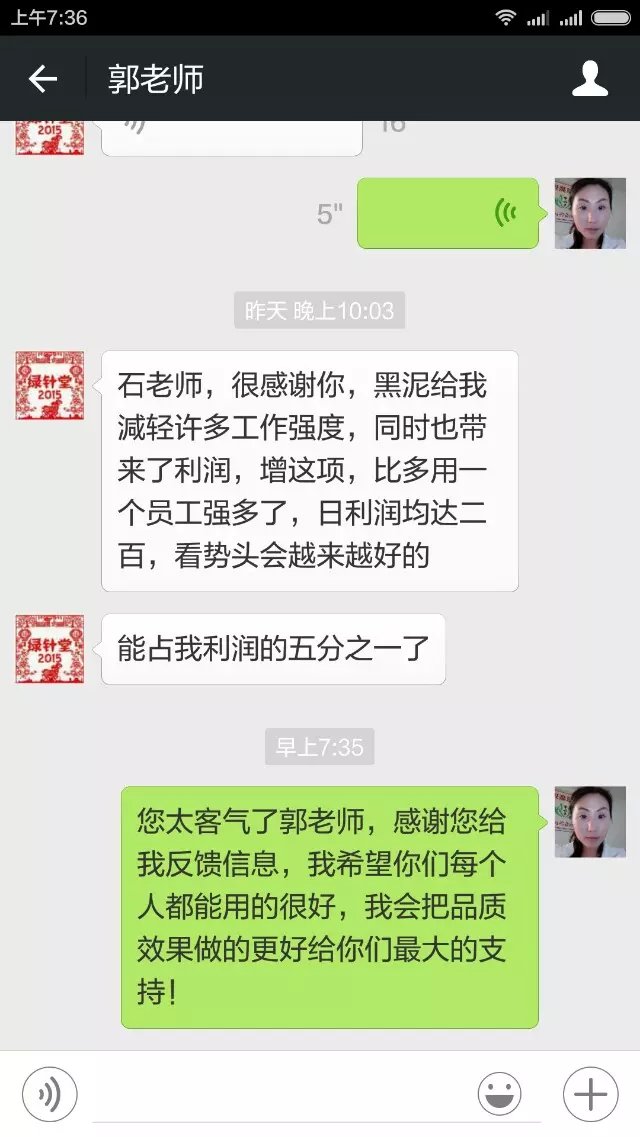Open my avatar beside 您太客气了 message
The width and height of the screenshot is (640, 1137).
tap(590, 821)
